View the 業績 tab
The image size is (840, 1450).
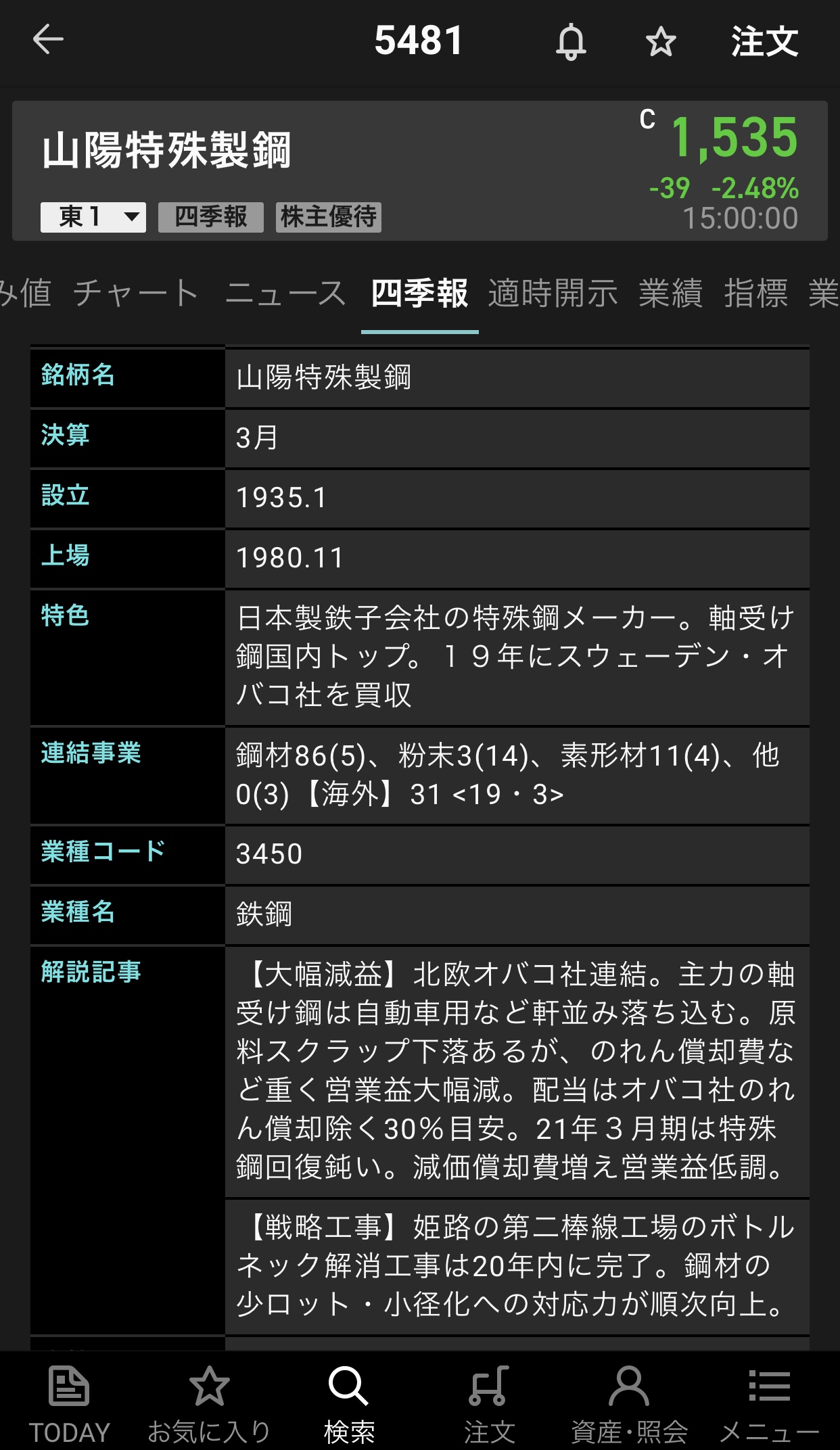671,294
